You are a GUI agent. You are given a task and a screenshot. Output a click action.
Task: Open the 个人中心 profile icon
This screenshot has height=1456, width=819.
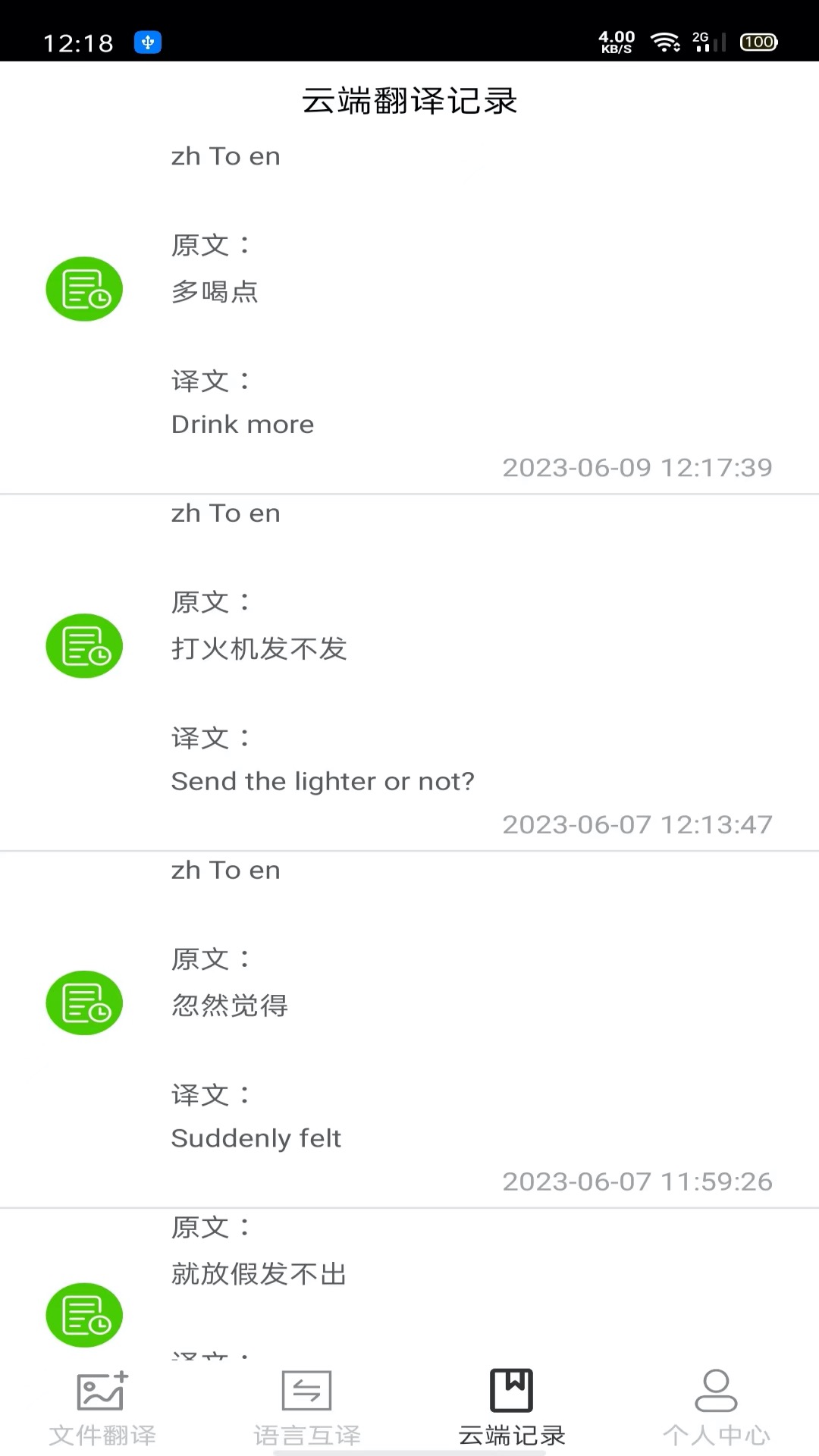(x=716, y=1392)
